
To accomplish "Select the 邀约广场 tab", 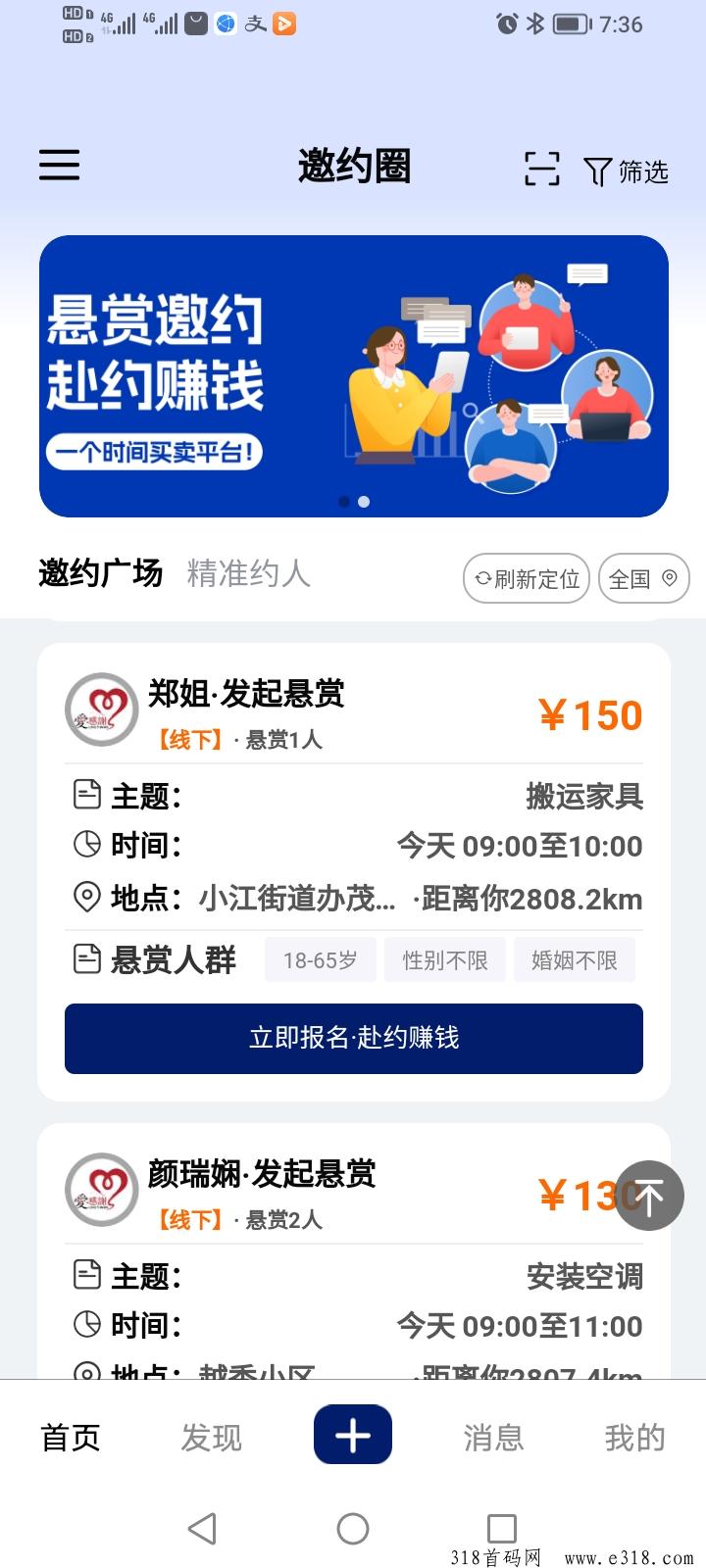I will (x=100, y=573).
